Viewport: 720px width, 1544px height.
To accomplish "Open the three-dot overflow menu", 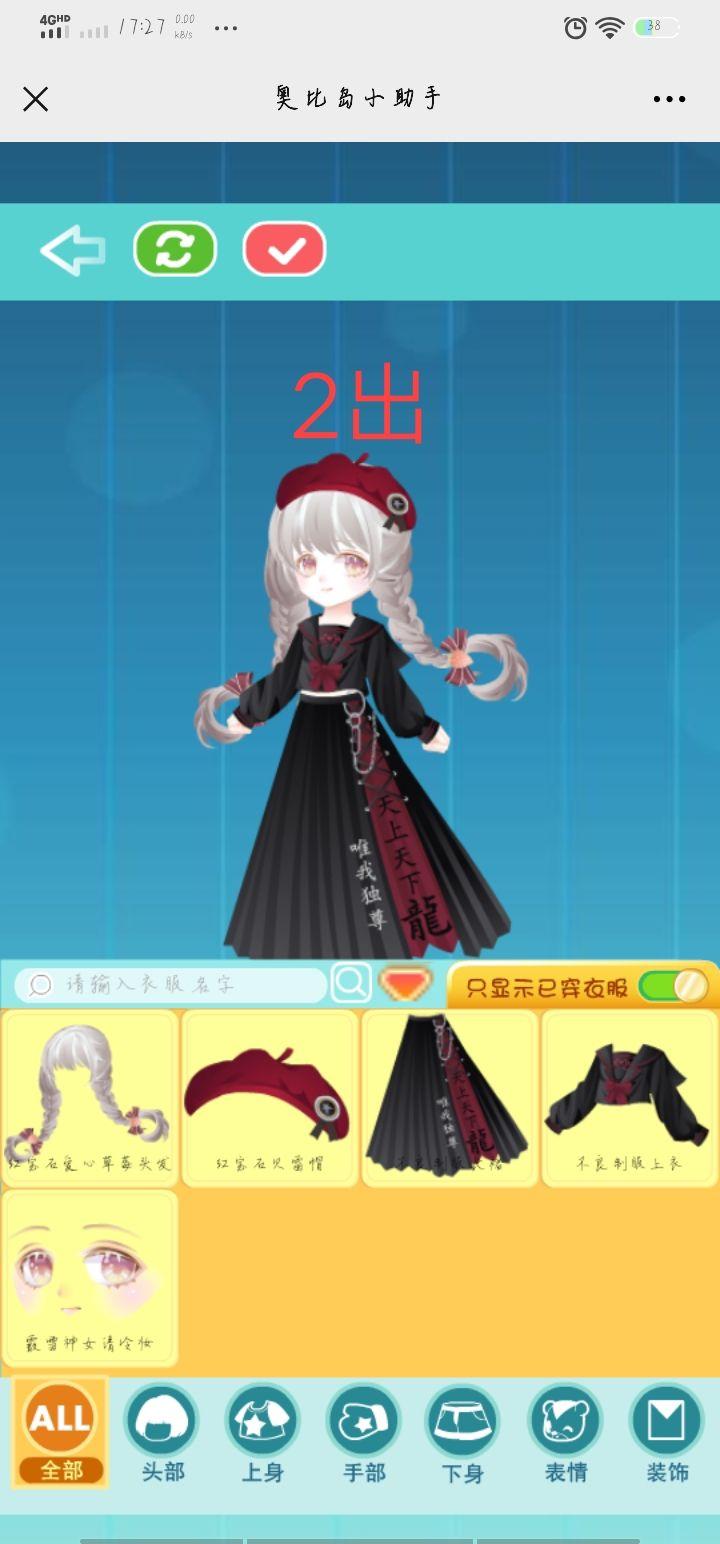I will click(x=669, y=99).
